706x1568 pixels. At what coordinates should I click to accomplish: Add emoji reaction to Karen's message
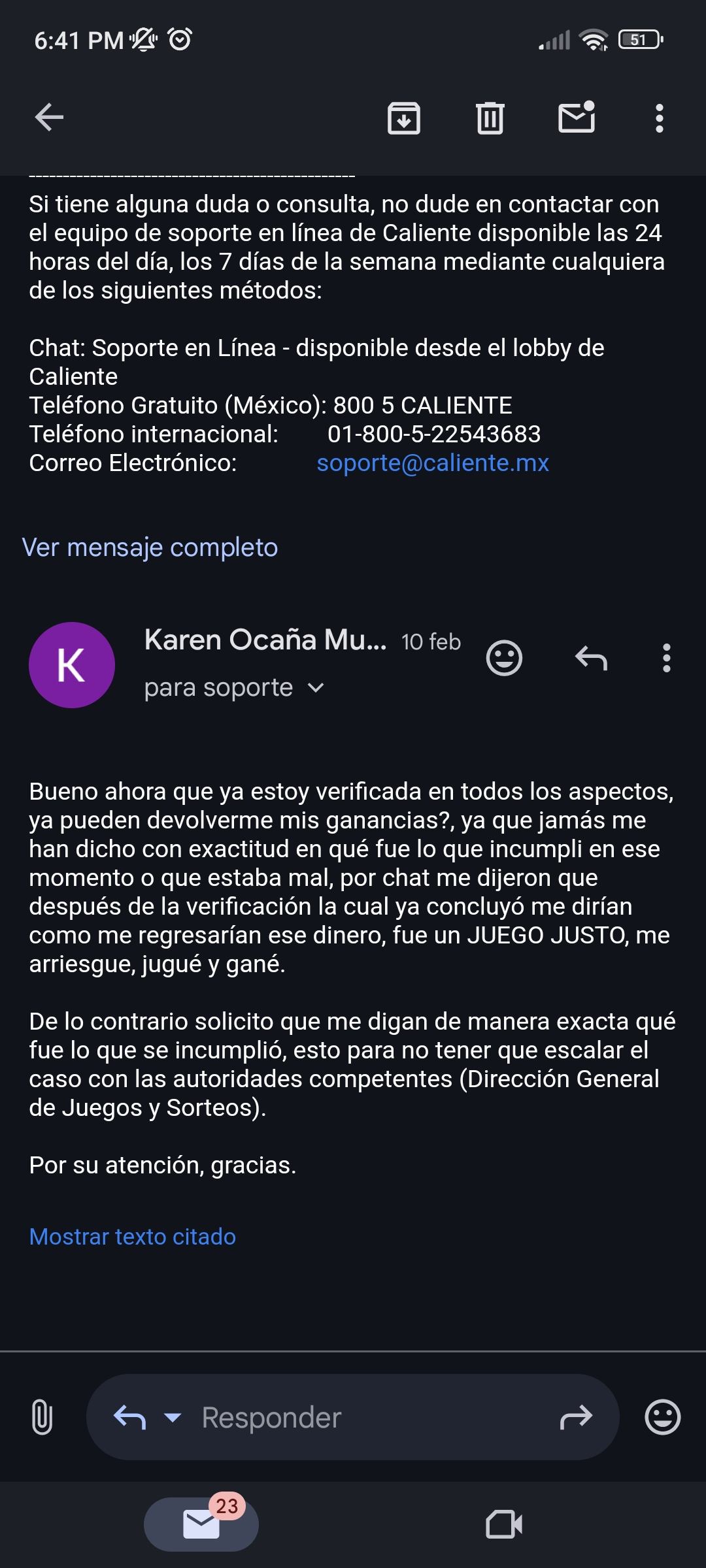point(504,658)
